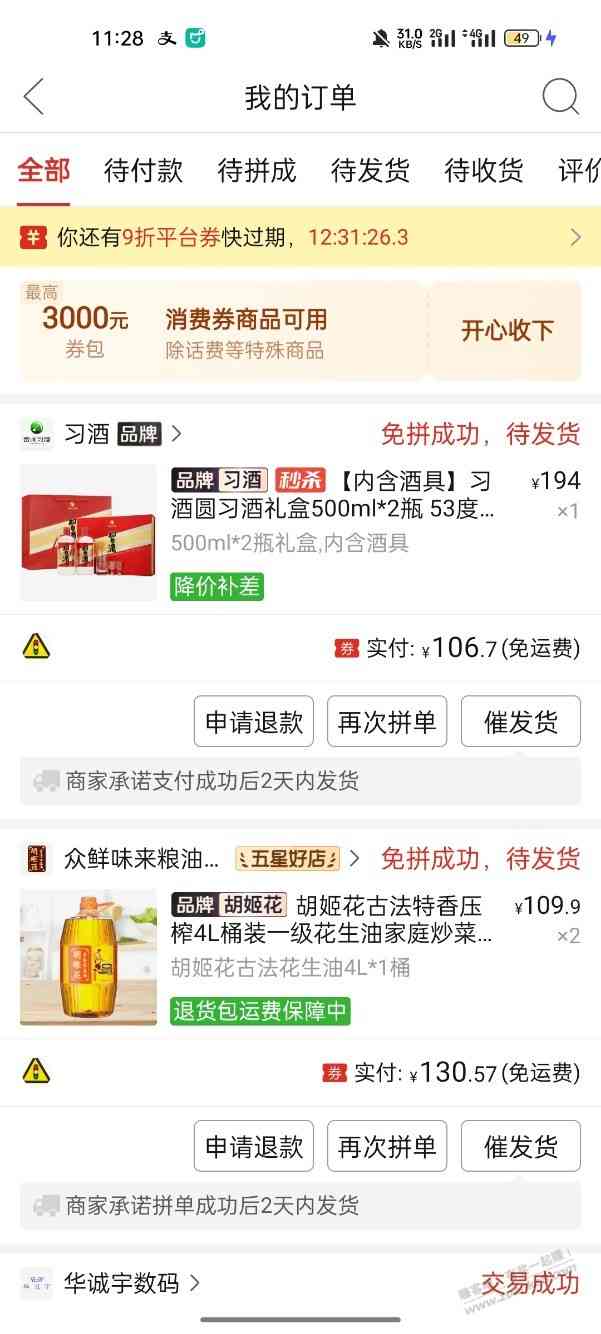Select the 全部 orders tab
This screenshot has width=601, height=1334.
pyautogui.click(x=43, y=170)
